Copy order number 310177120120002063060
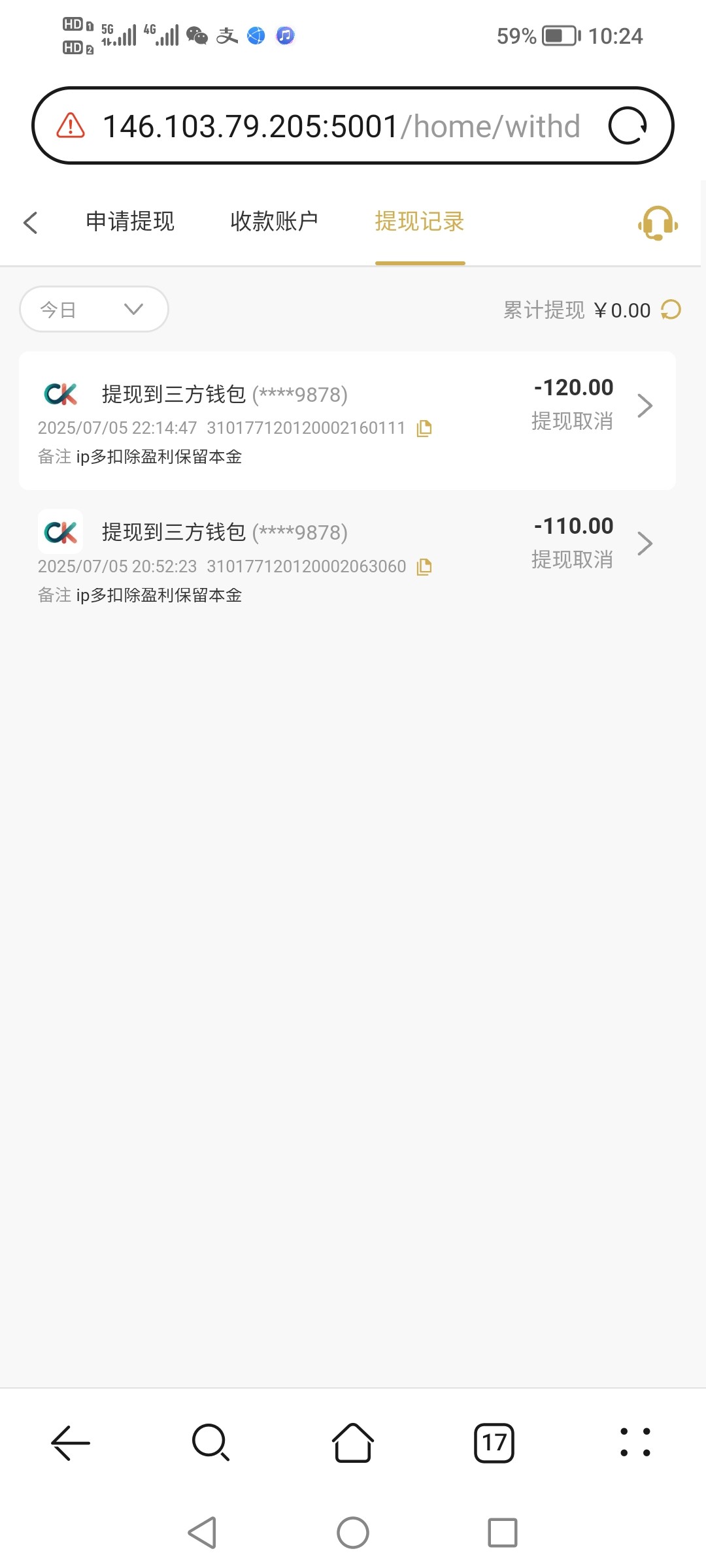Viewport: 706px width, 1568px height. 424,566
